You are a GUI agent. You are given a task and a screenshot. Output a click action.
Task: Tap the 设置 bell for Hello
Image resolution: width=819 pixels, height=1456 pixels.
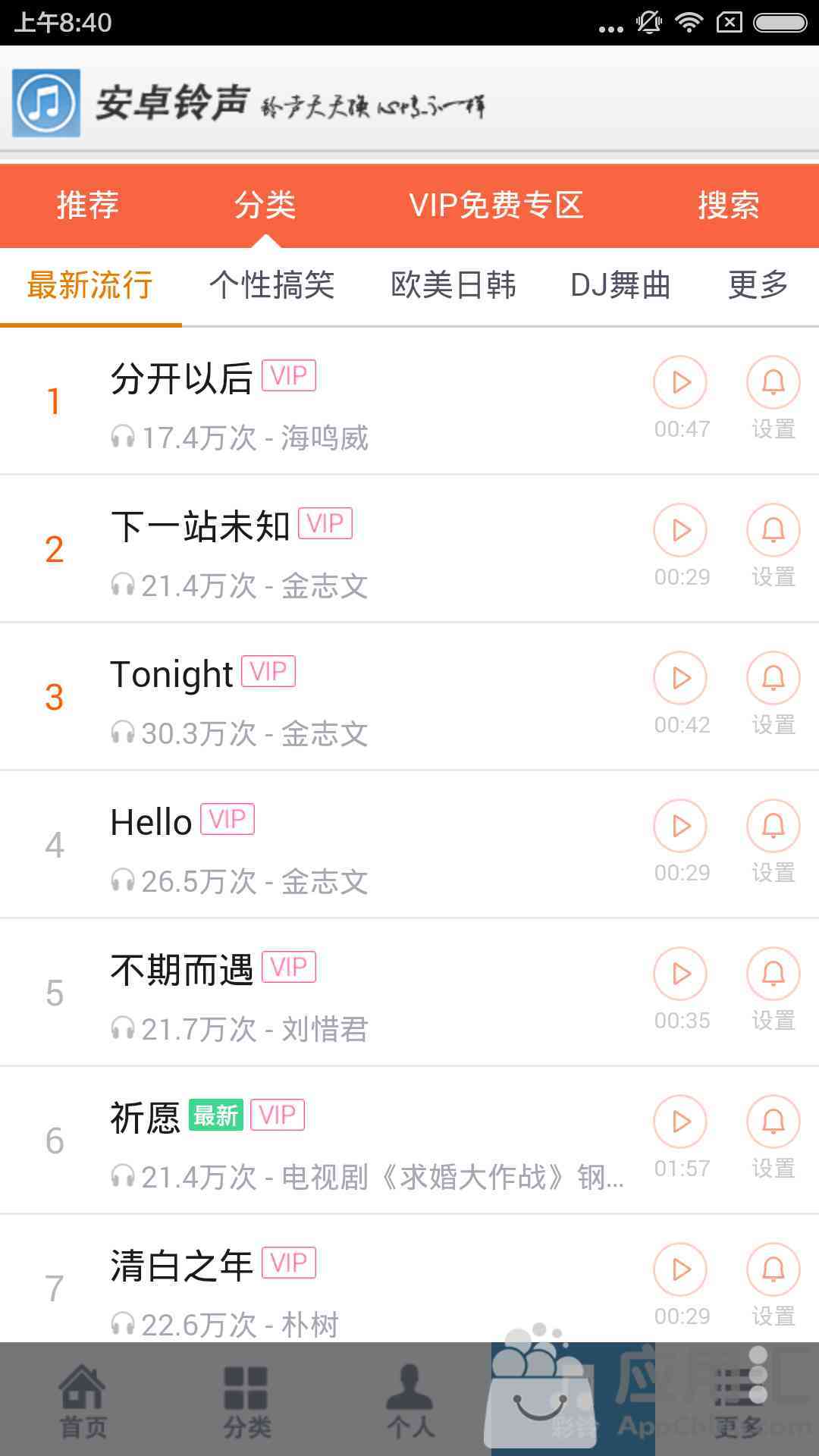773,826
